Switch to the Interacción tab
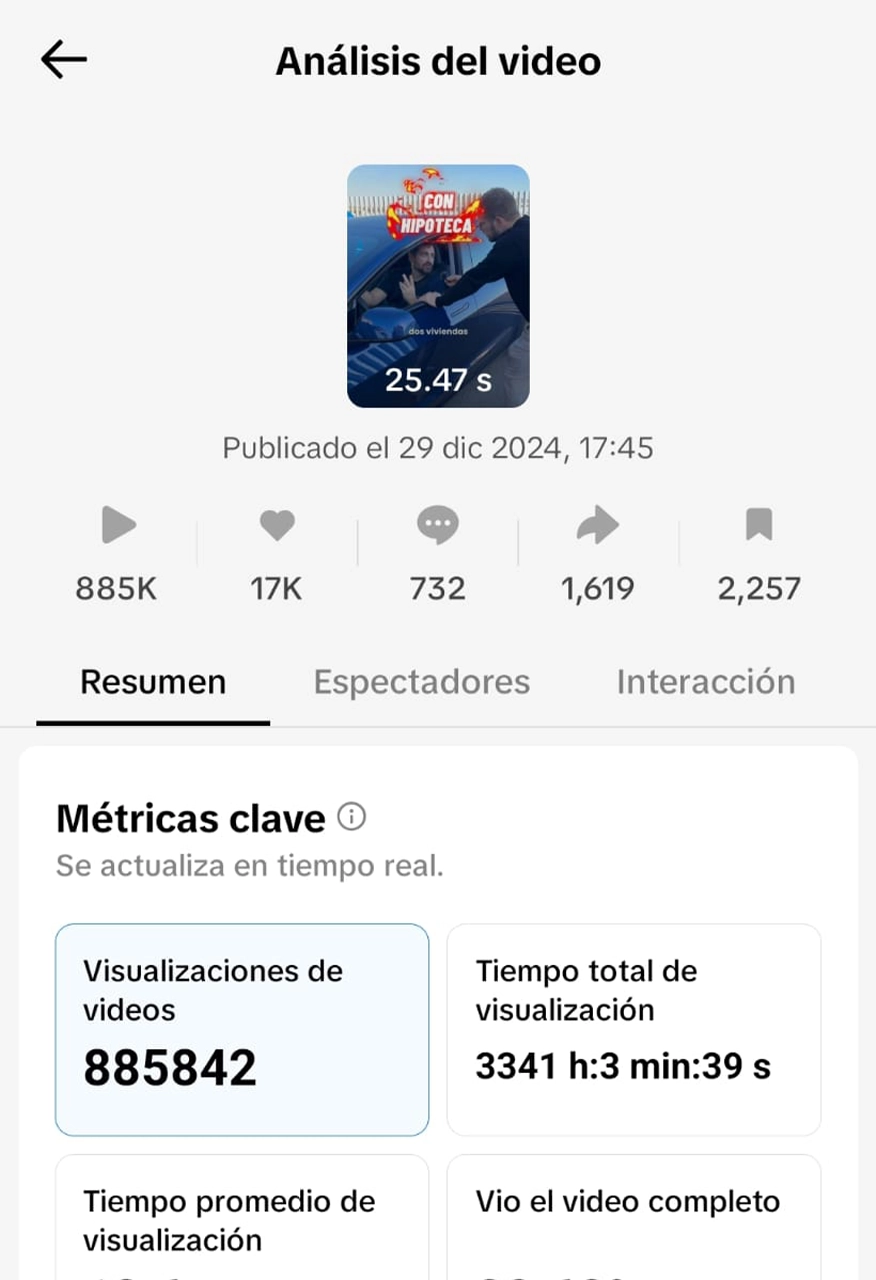Screen dimensions: 876x1280 pyautogui.click(x=705, y=682)
